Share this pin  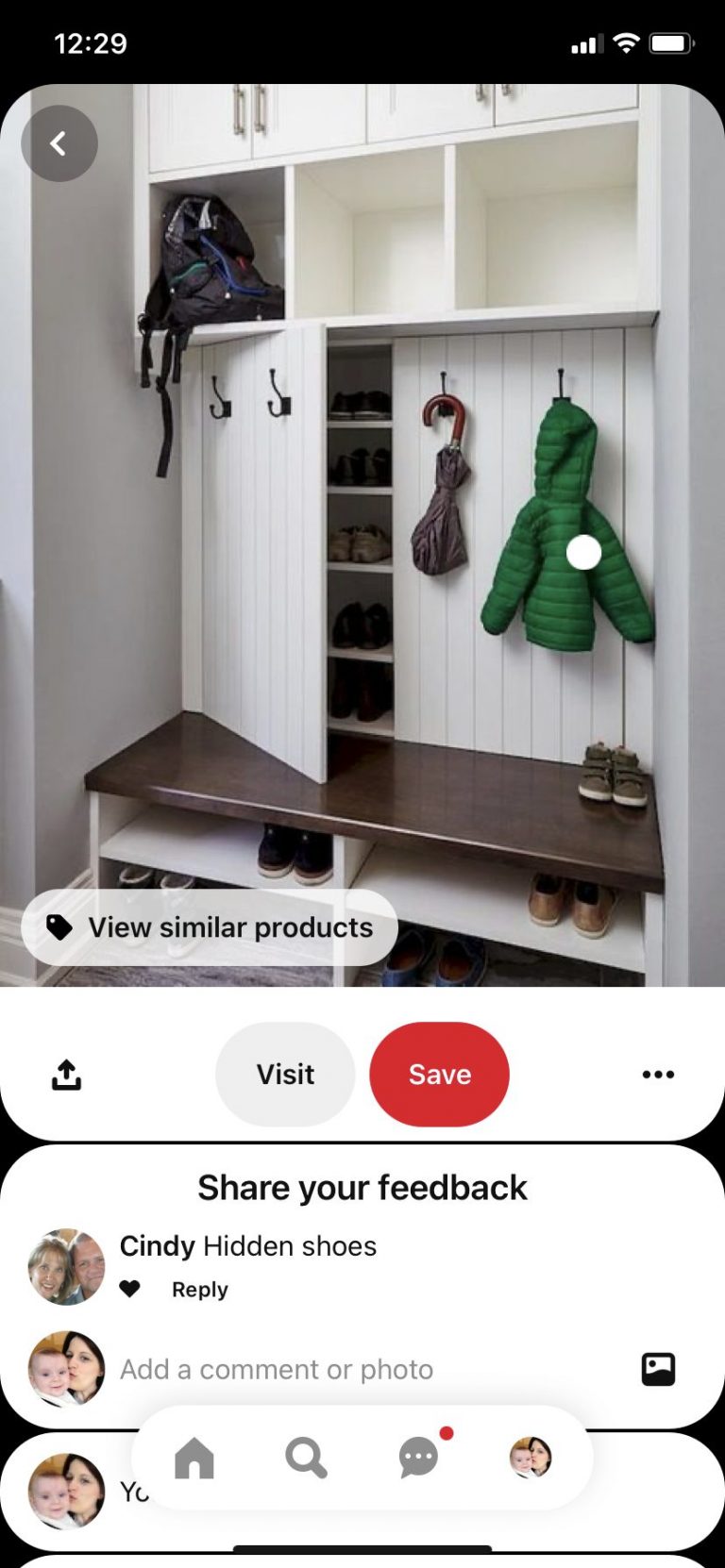click(x=66, y=1074)
